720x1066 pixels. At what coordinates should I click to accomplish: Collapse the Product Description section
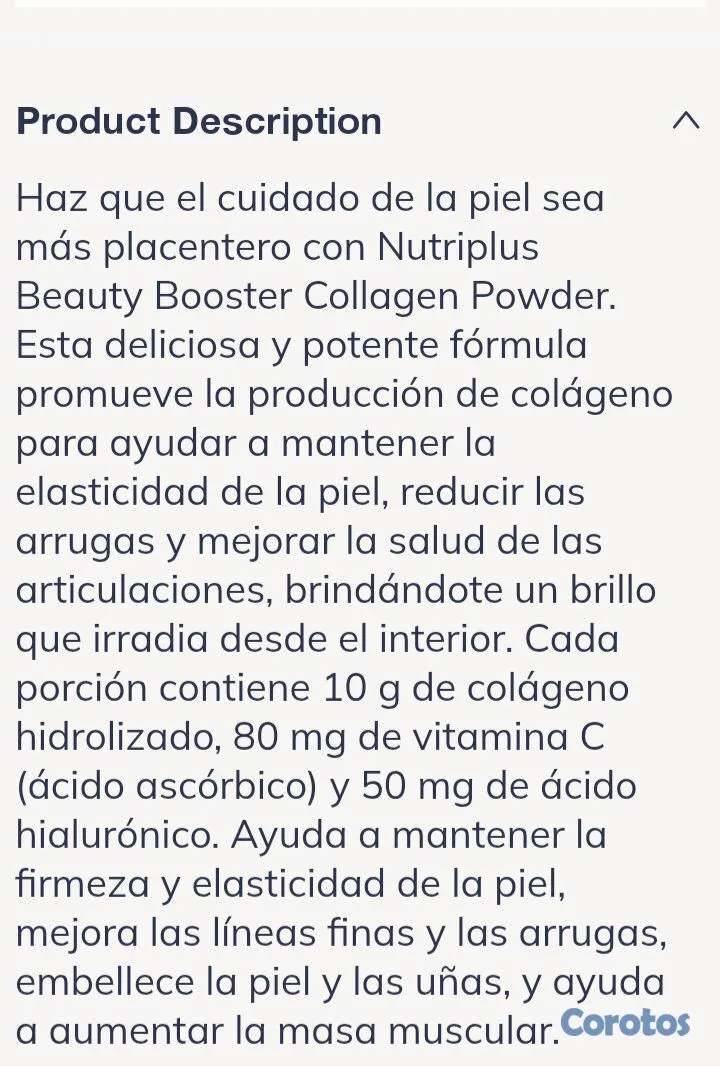point(685,121)
